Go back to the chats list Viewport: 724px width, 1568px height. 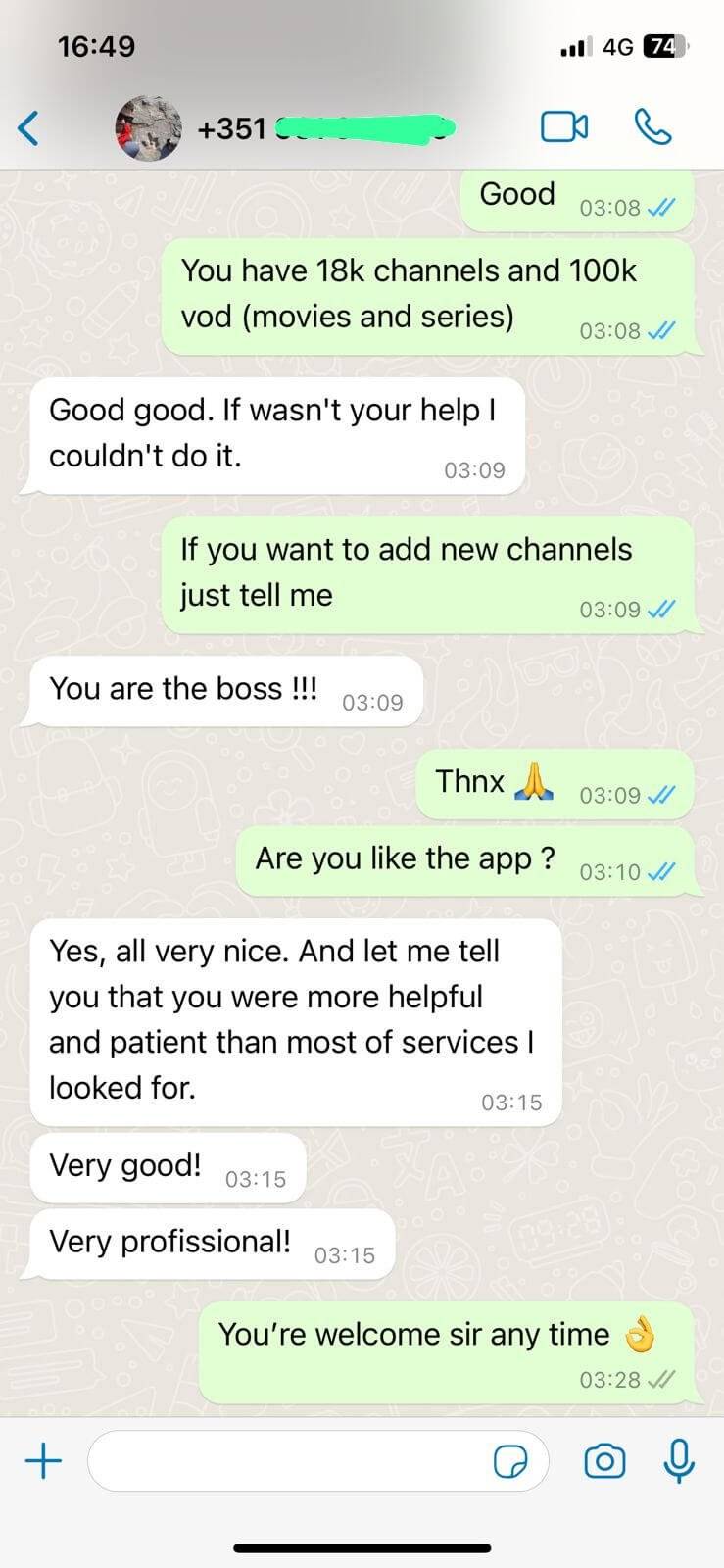(29, 127)
